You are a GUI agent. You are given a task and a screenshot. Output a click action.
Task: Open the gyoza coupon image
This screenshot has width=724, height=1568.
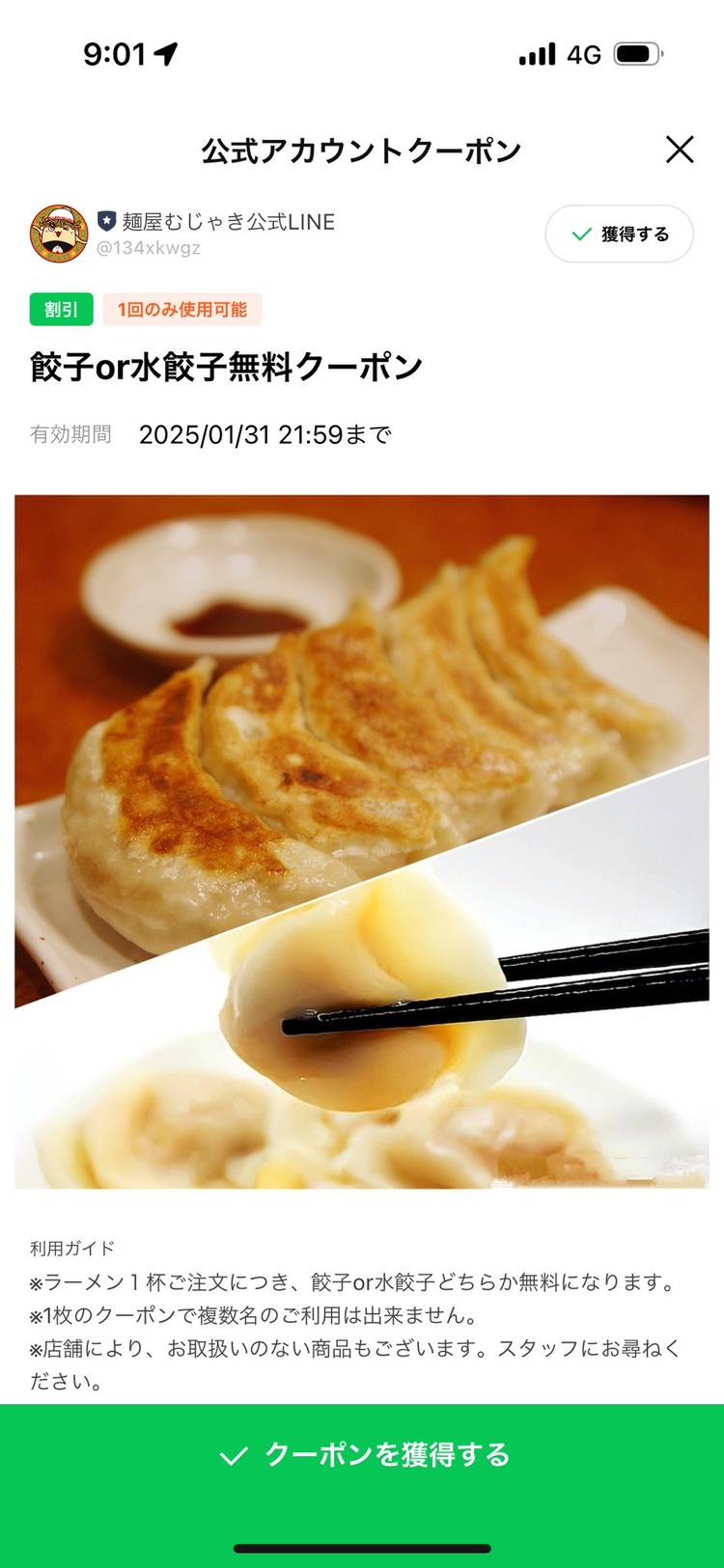point(362,841)
